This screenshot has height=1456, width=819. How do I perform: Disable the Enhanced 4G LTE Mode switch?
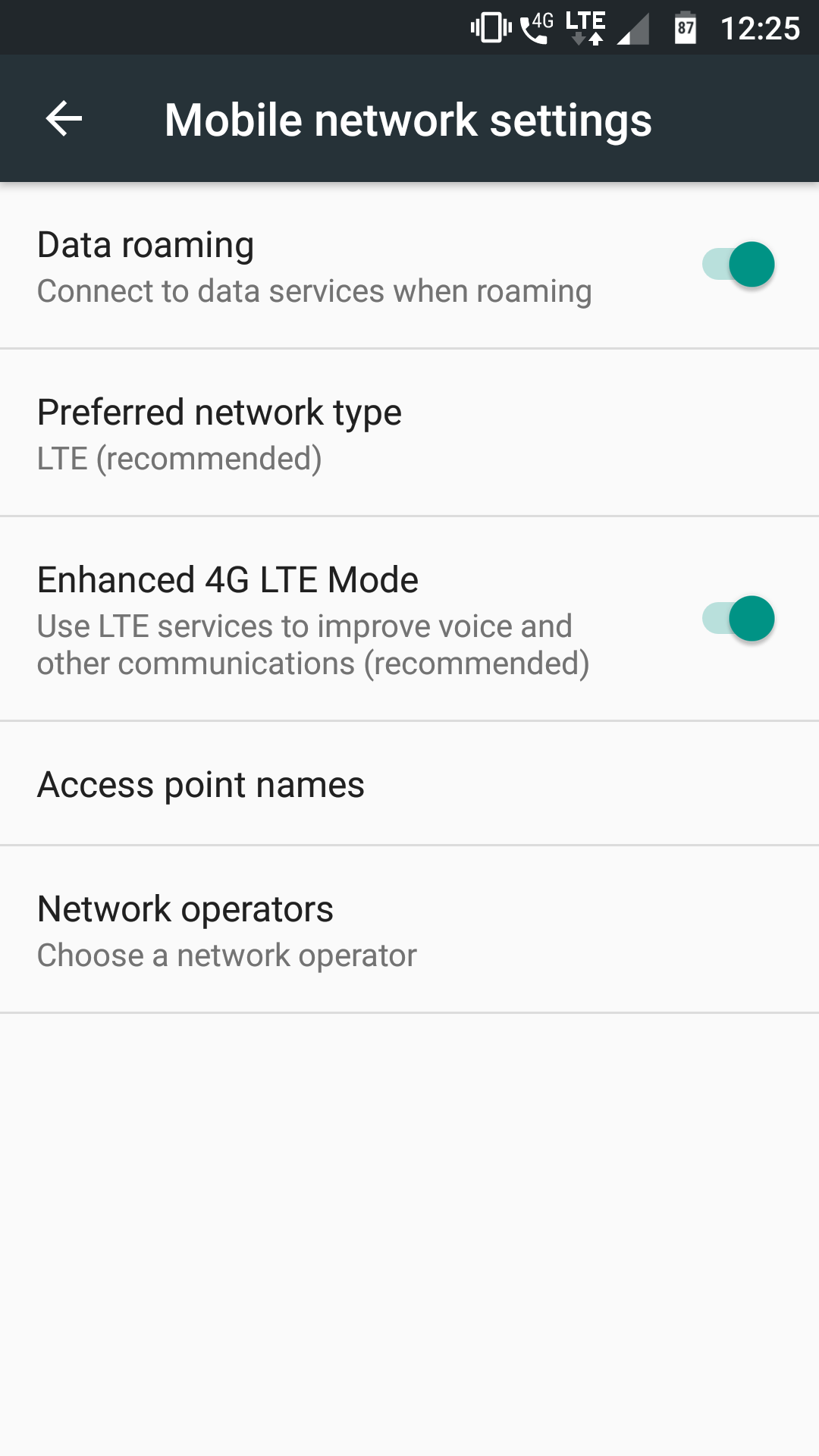coord(738,619)
